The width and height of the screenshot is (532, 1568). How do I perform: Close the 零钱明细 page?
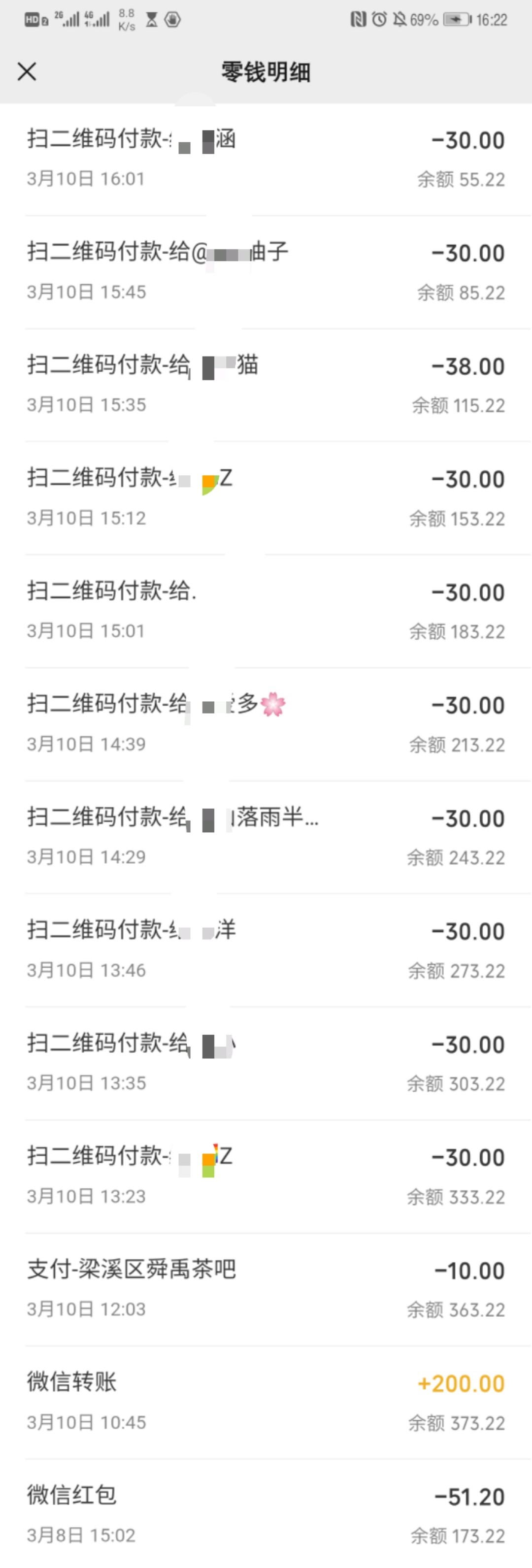pos(27,71)
